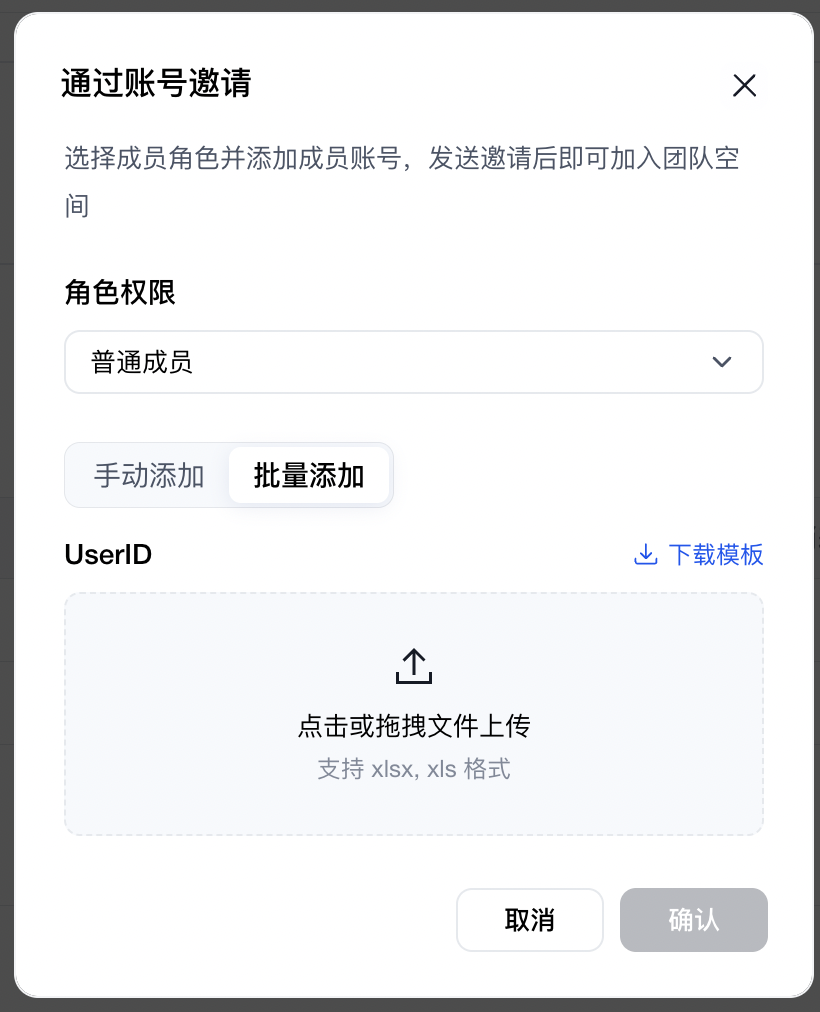
Task: Switch to the 手动添加 tab
Action: (x=149, y=476)
